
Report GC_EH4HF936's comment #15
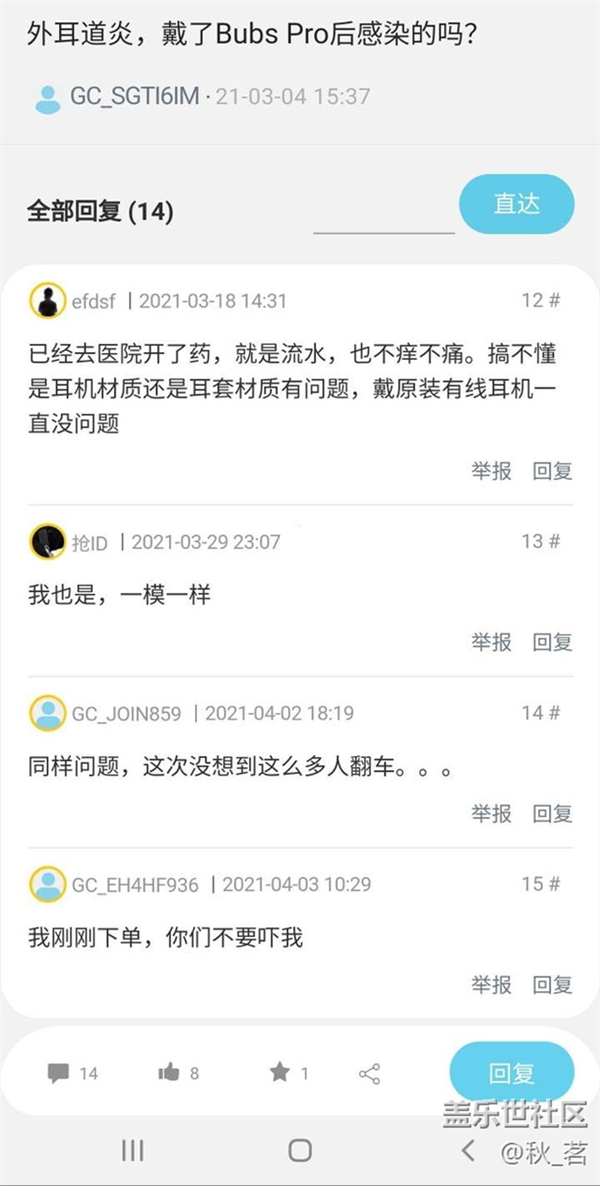pyautogui.click(x=491, y=984)
